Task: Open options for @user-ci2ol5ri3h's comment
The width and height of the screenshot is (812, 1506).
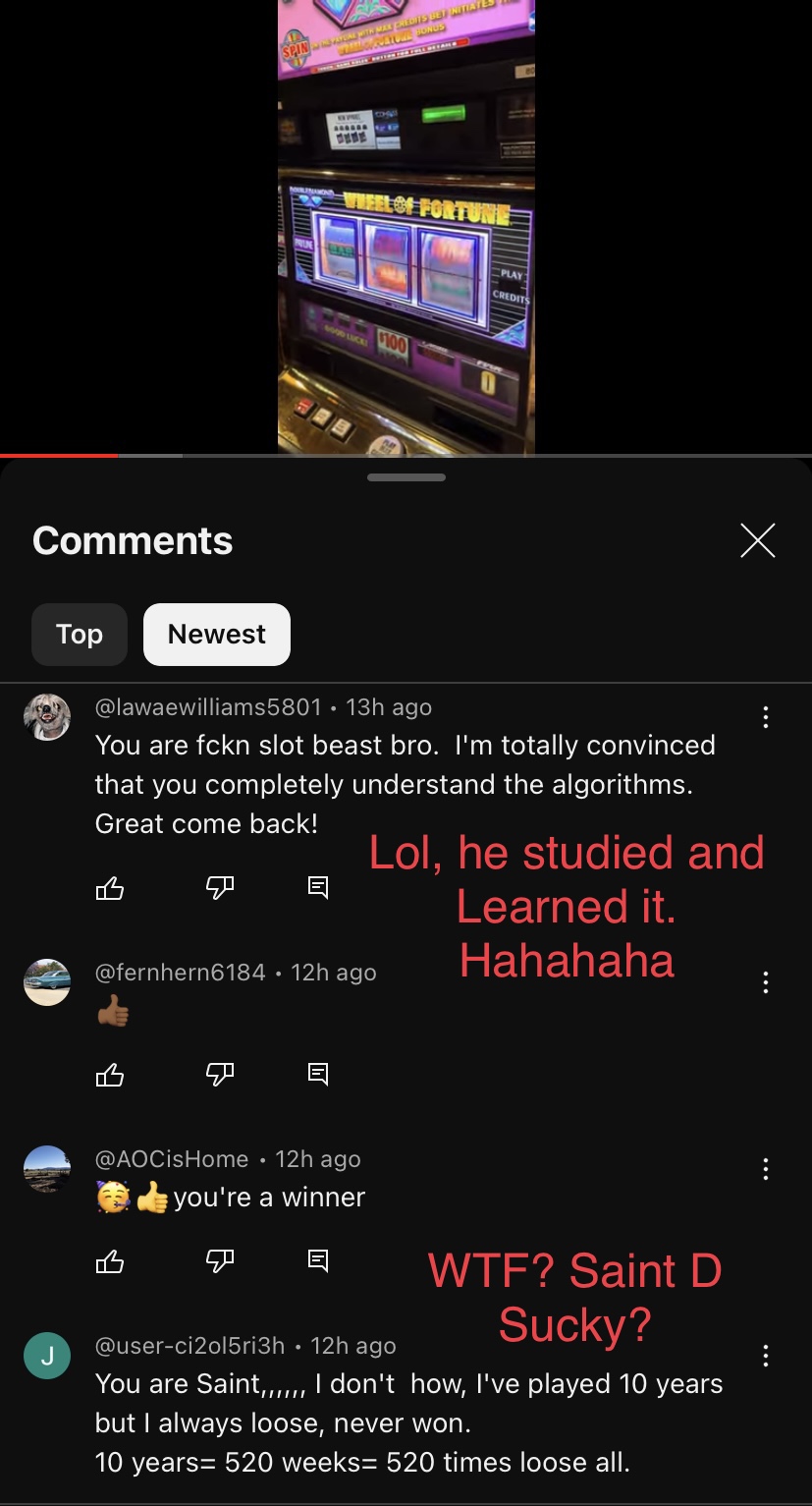Action: [x=766, y=1357]
